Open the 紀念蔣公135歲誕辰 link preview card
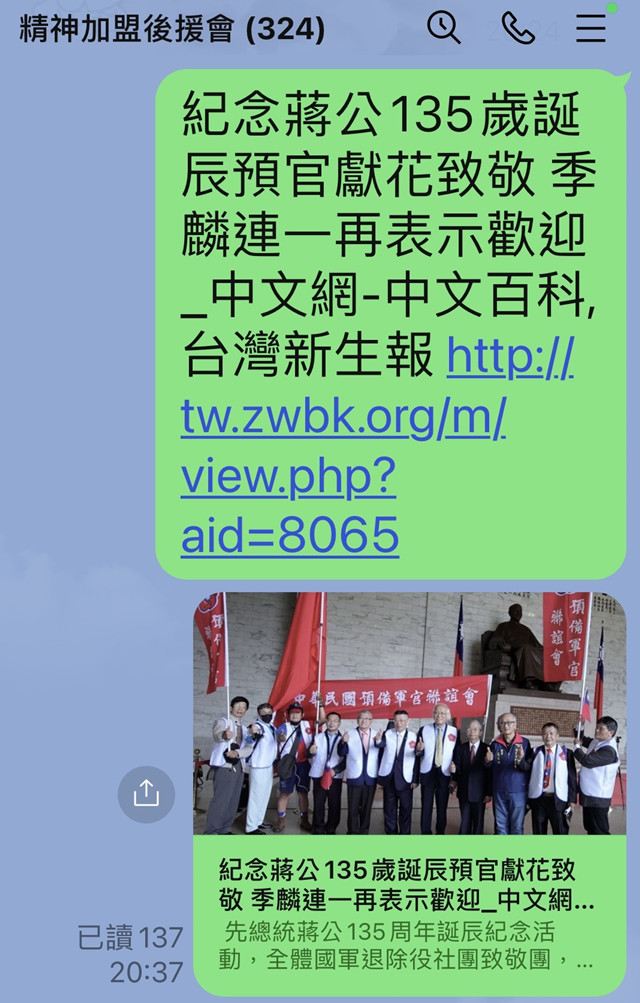 [409, 790]
